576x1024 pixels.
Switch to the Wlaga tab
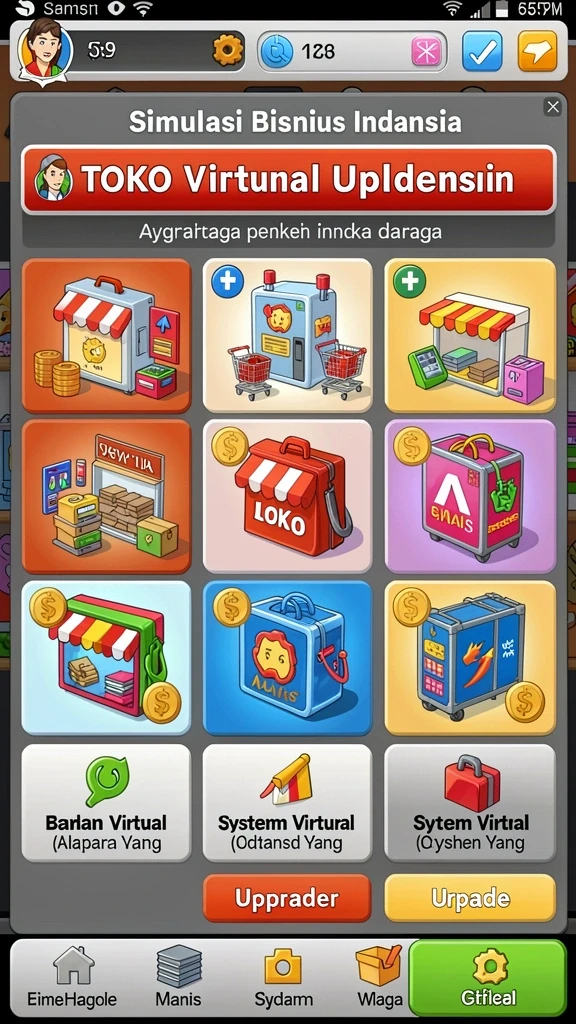point(377,978)
